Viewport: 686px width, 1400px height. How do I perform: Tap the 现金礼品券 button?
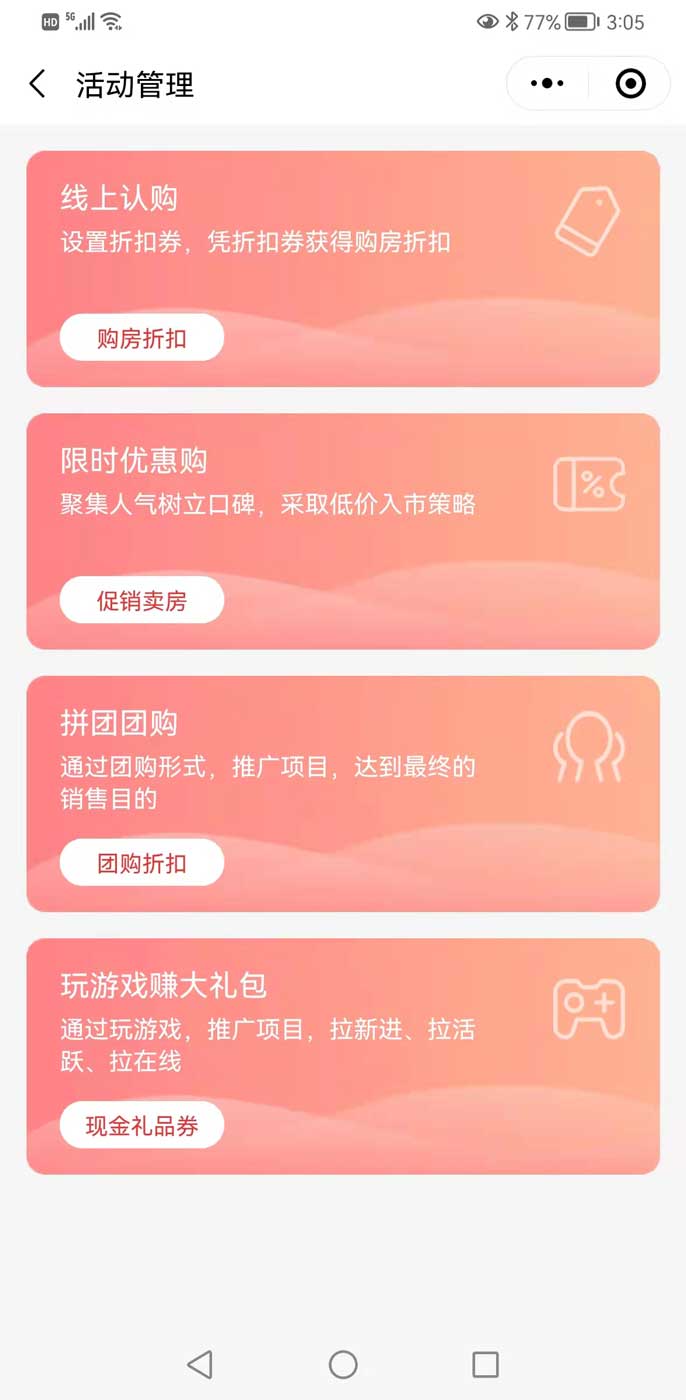pyautogui.click(x=142, y=1126)
